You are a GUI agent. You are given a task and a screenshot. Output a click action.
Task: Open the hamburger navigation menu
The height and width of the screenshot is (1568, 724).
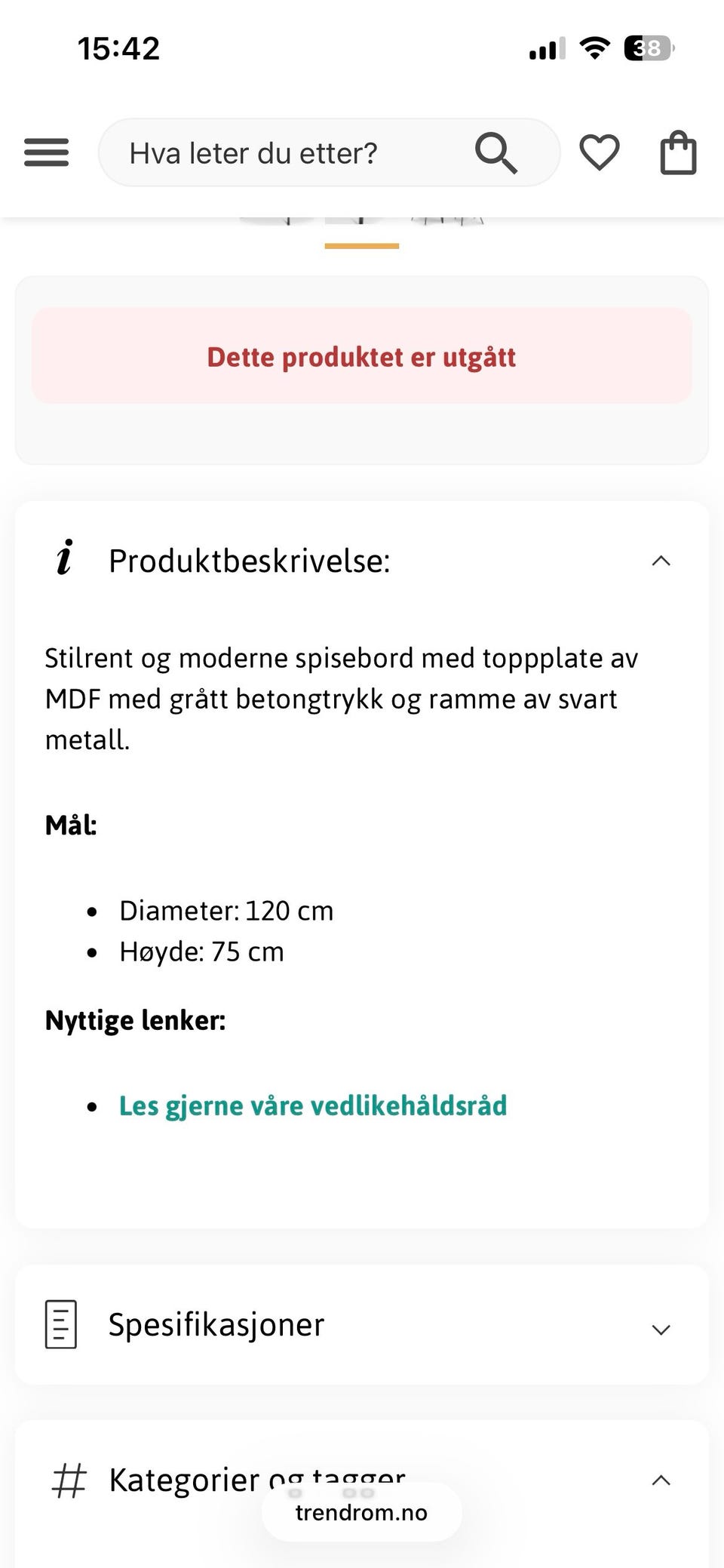click(x=45, y=152)
